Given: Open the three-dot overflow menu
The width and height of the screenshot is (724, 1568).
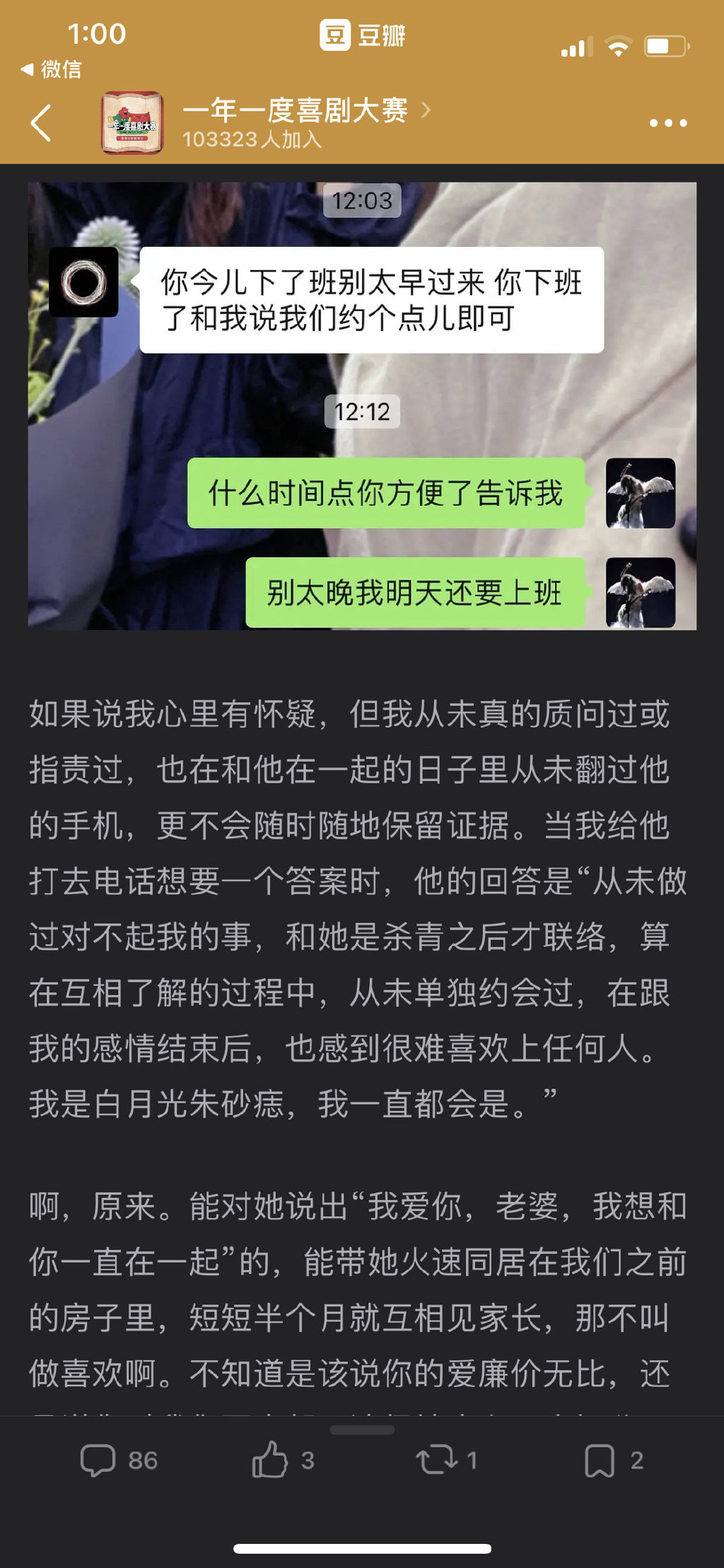Looking at the screenshot, I should [x=667, y=123].
